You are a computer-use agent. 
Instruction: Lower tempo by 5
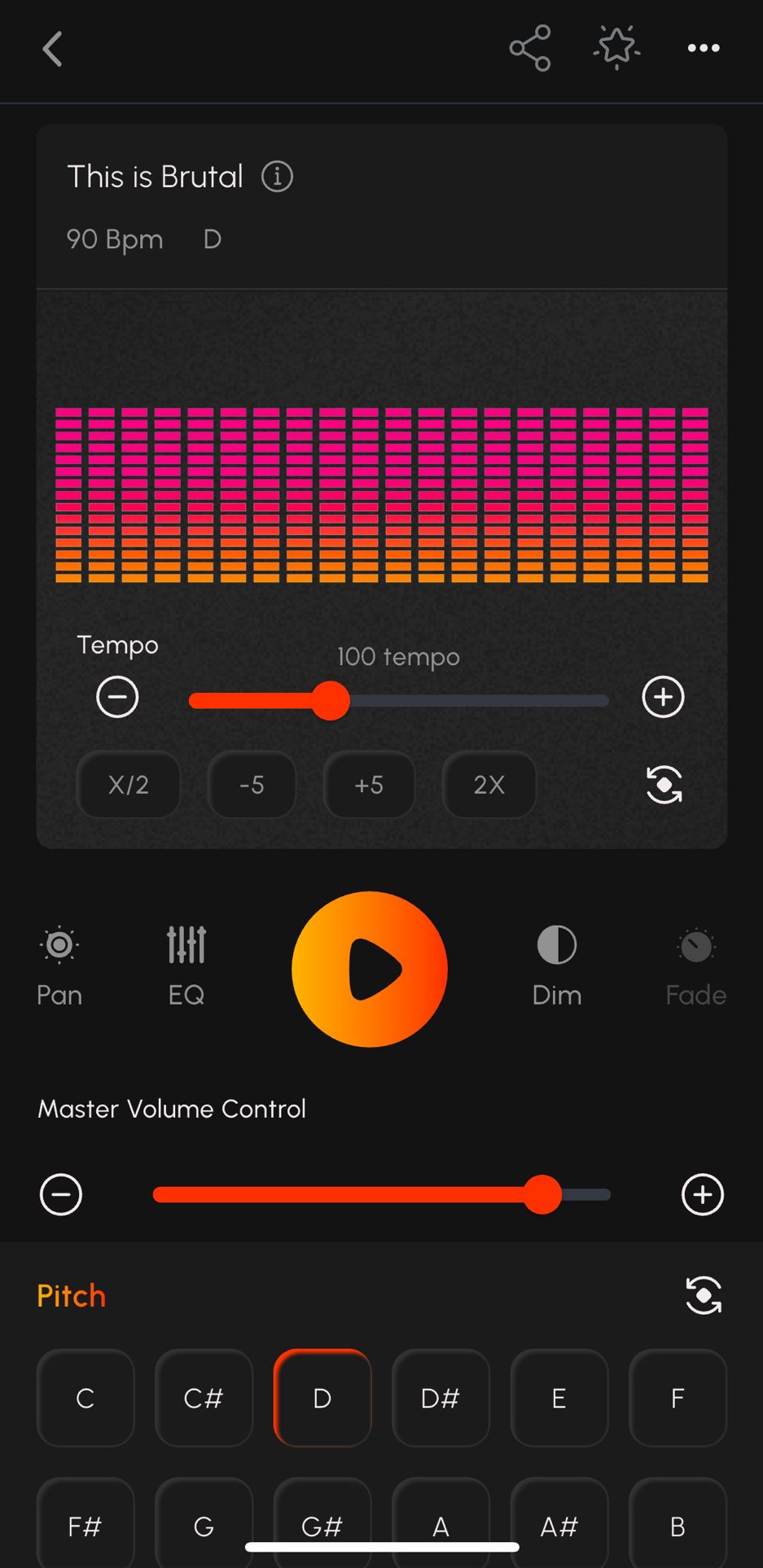(252, 785)
